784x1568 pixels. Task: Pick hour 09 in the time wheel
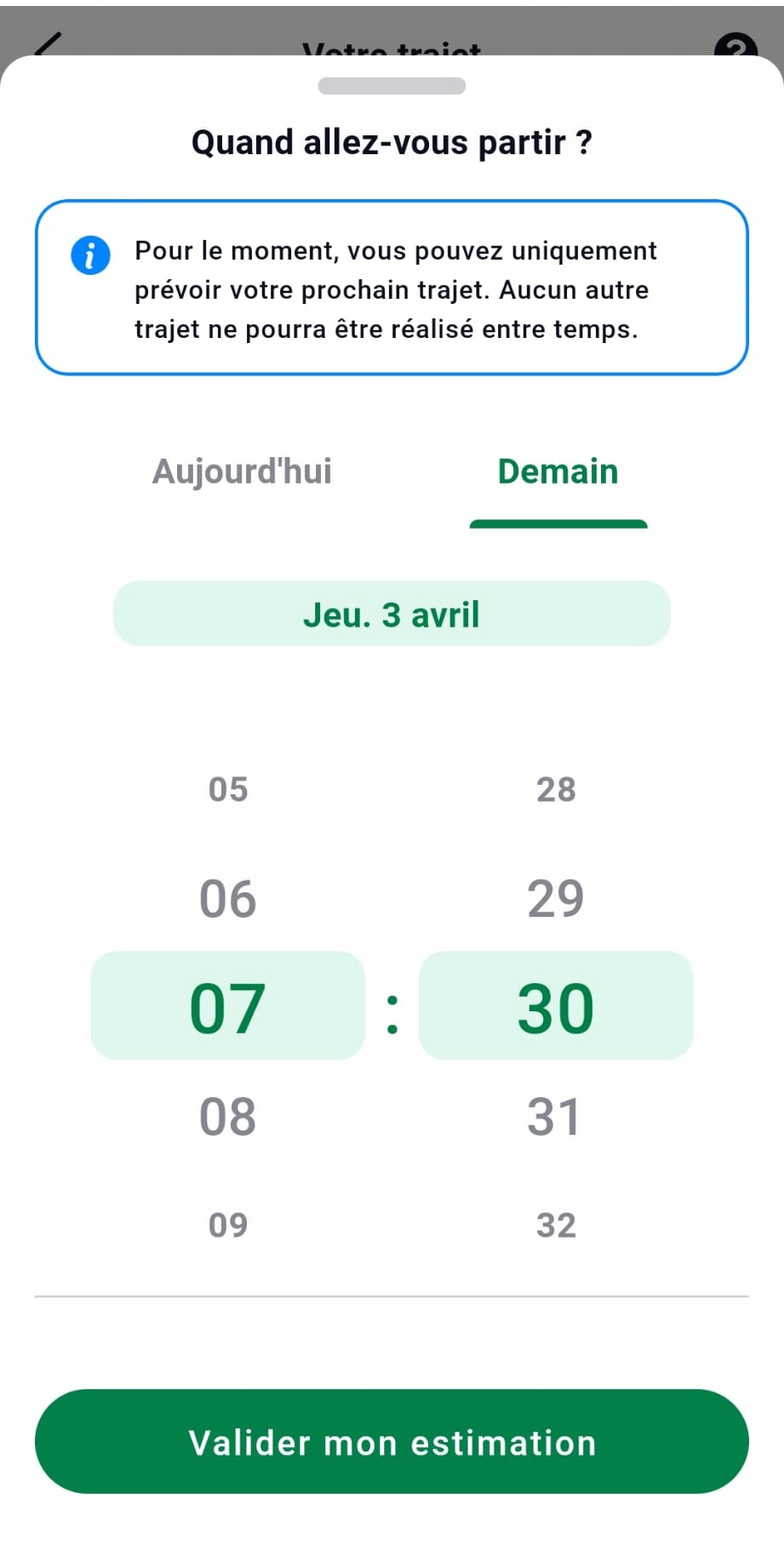[x=227, y=1225]
